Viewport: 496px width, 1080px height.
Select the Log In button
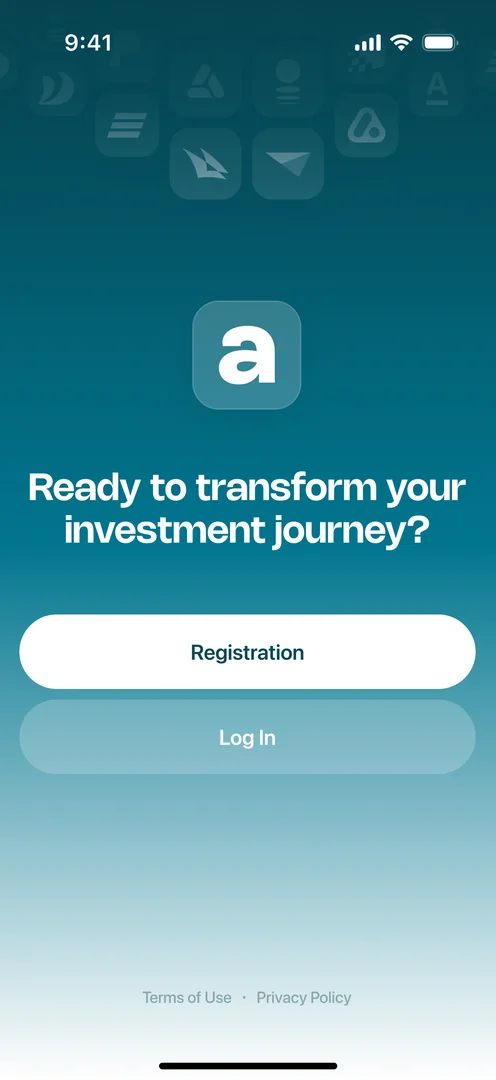click(x=247, y=737)
